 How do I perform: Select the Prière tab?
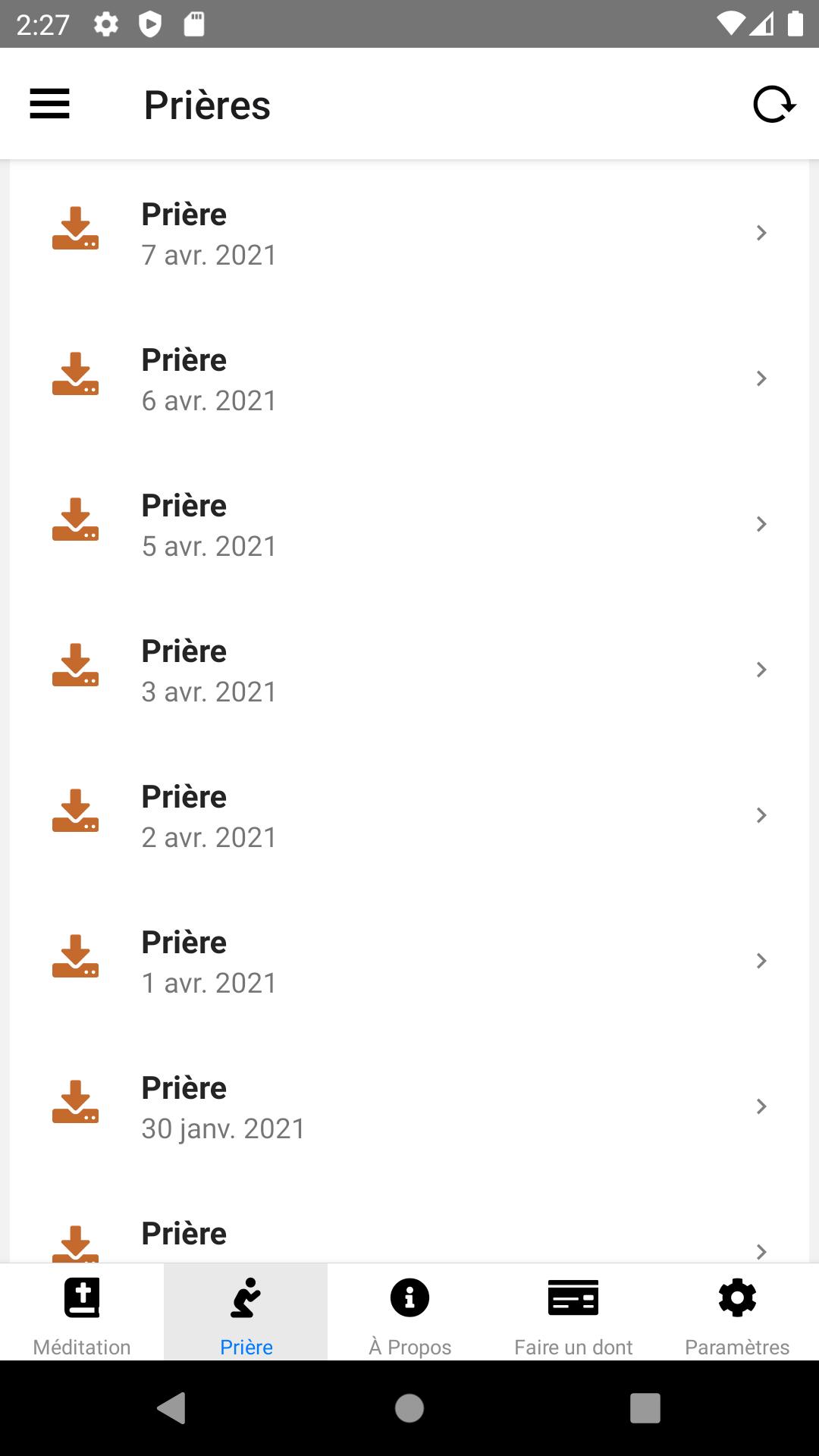tap(246, 1312)
